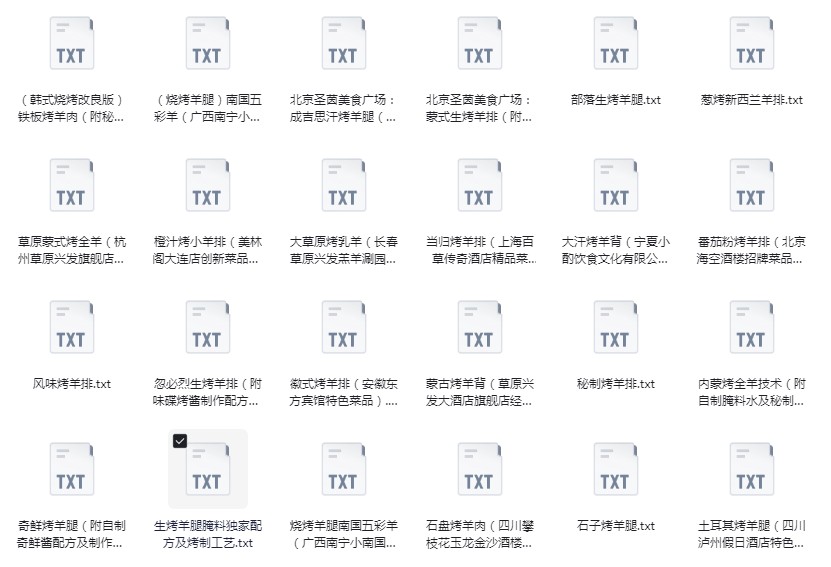Open 徽式烤羊排 file
831x567 pixels.
[x=343, y=329]
